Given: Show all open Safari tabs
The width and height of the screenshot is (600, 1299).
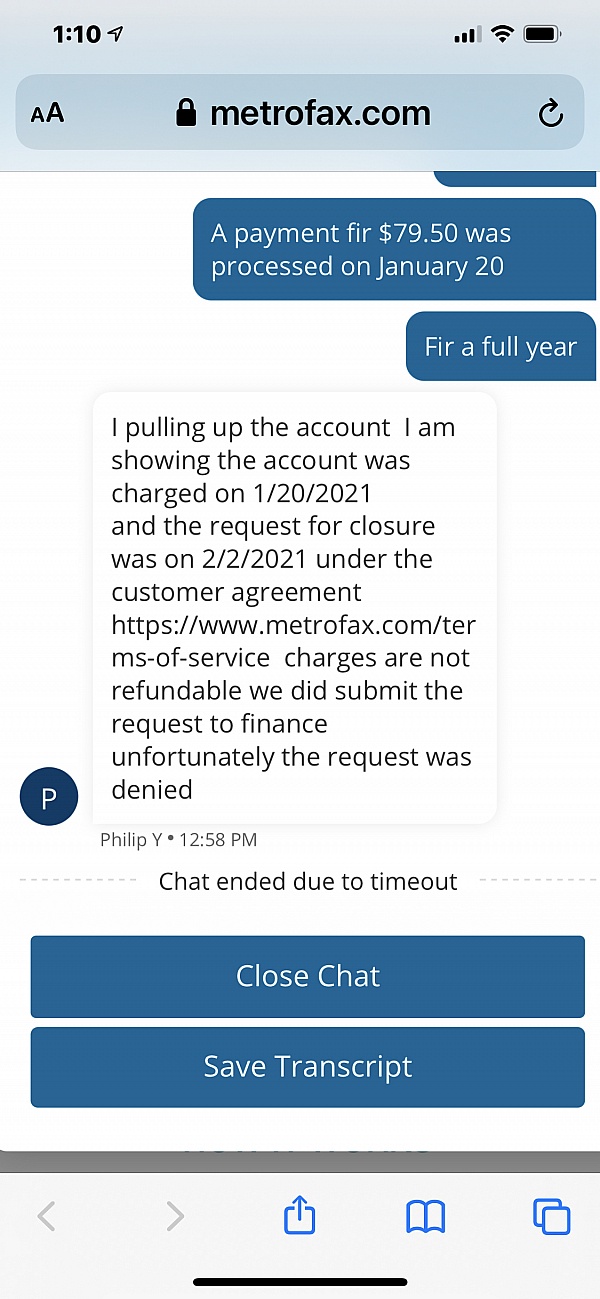Looking at the screenshot, I should click(x=551, y=1217).
